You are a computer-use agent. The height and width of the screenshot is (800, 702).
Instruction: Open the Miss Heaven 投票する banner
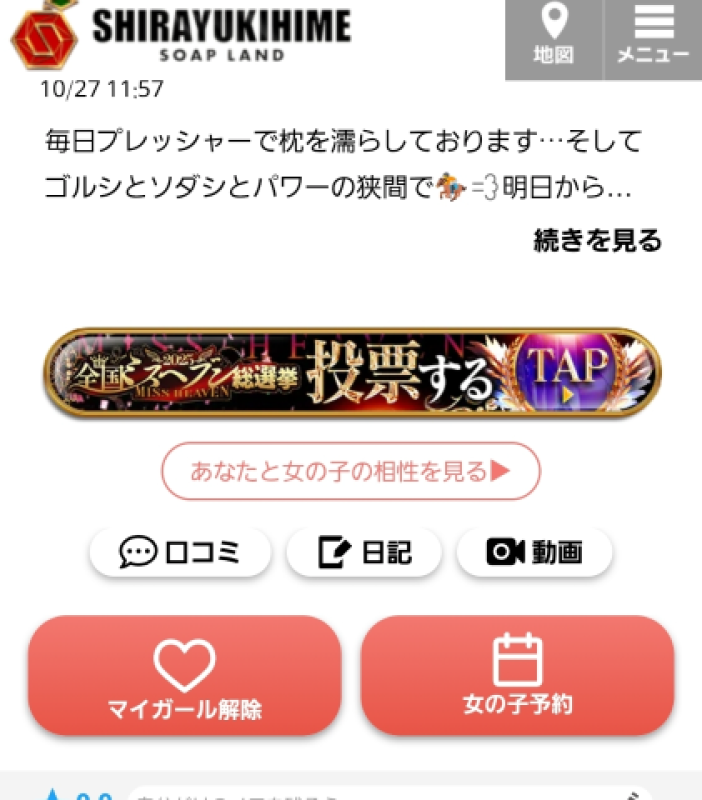point(351,373)
